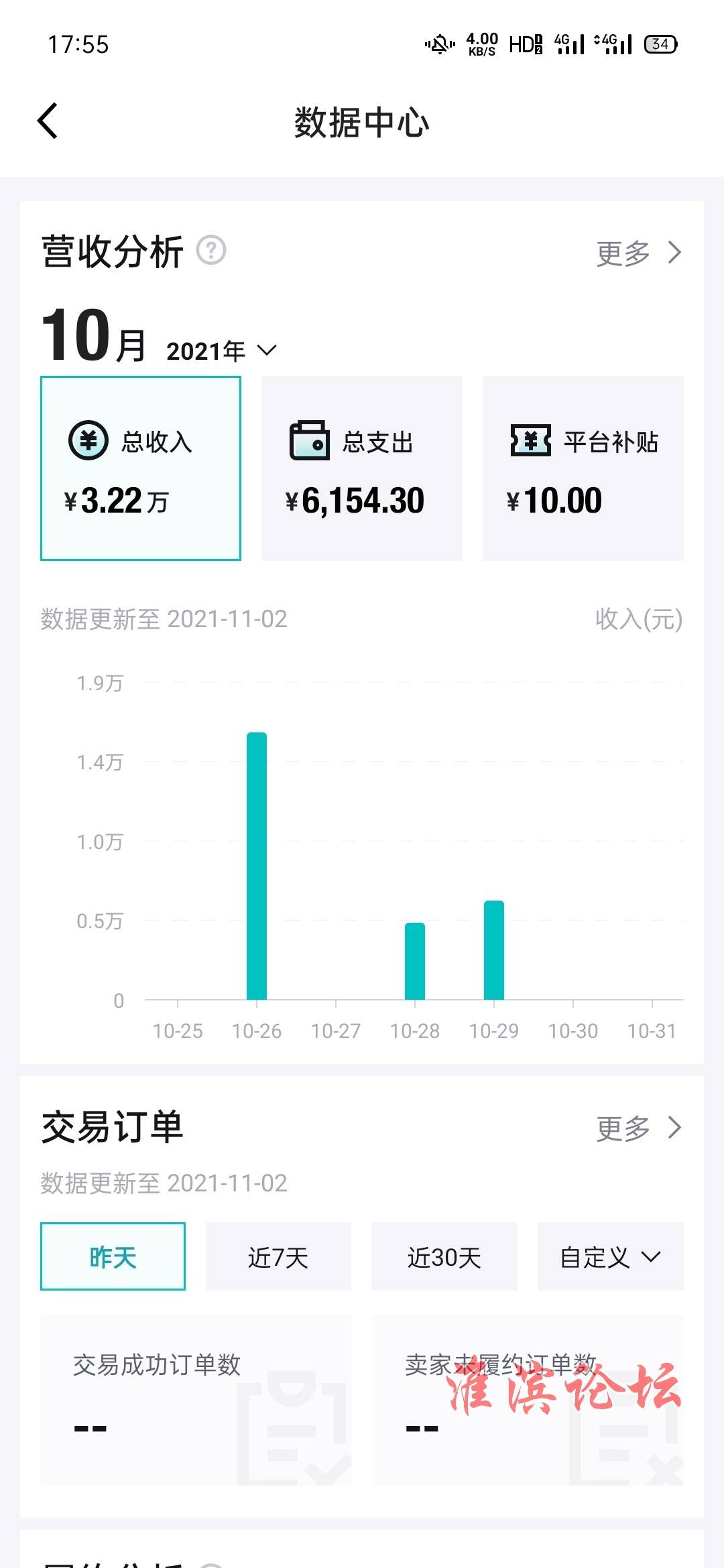Switch to the 近30天 filter
Image resolution: width=724 pixels, height=1568 pixels.
(x=444, y=1256)
